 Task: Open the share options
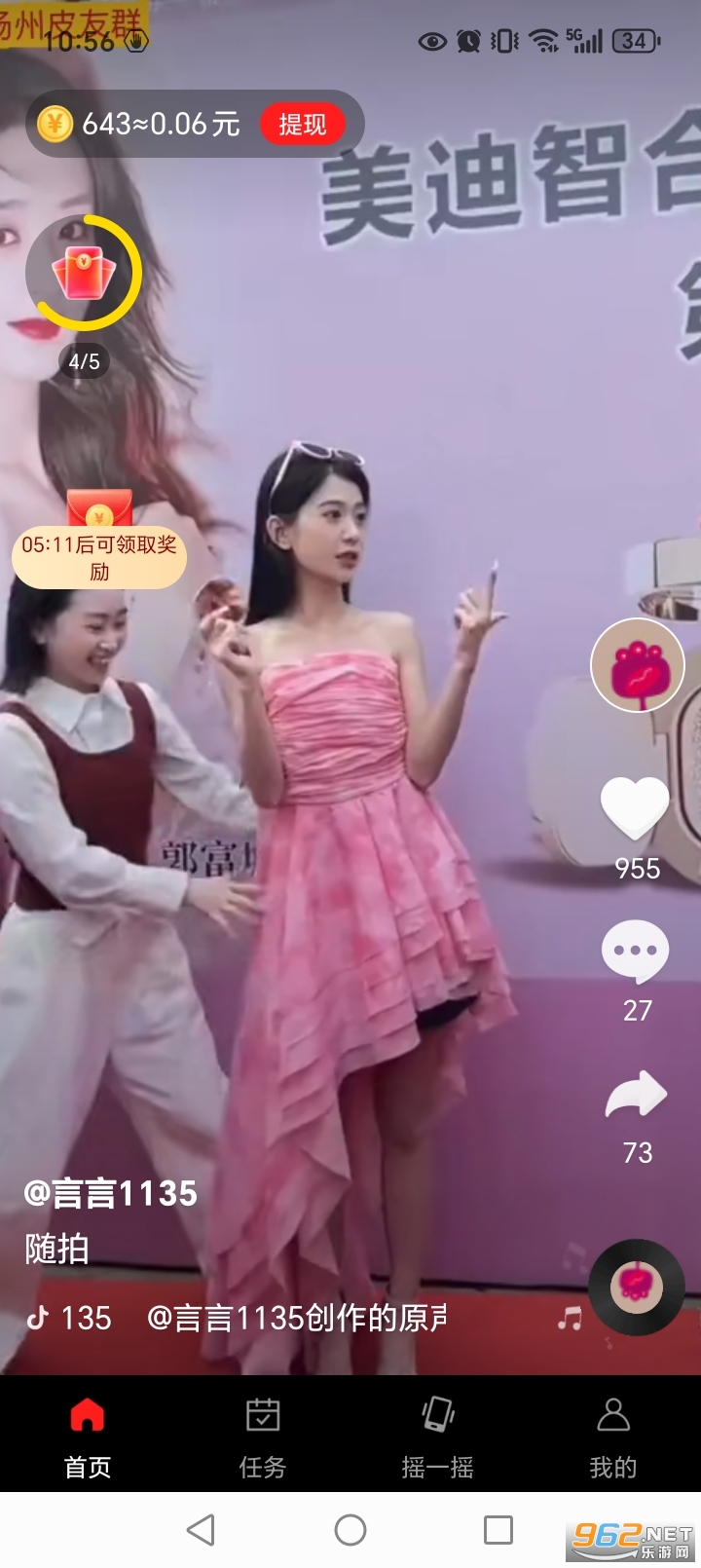tap(636, 1096)
